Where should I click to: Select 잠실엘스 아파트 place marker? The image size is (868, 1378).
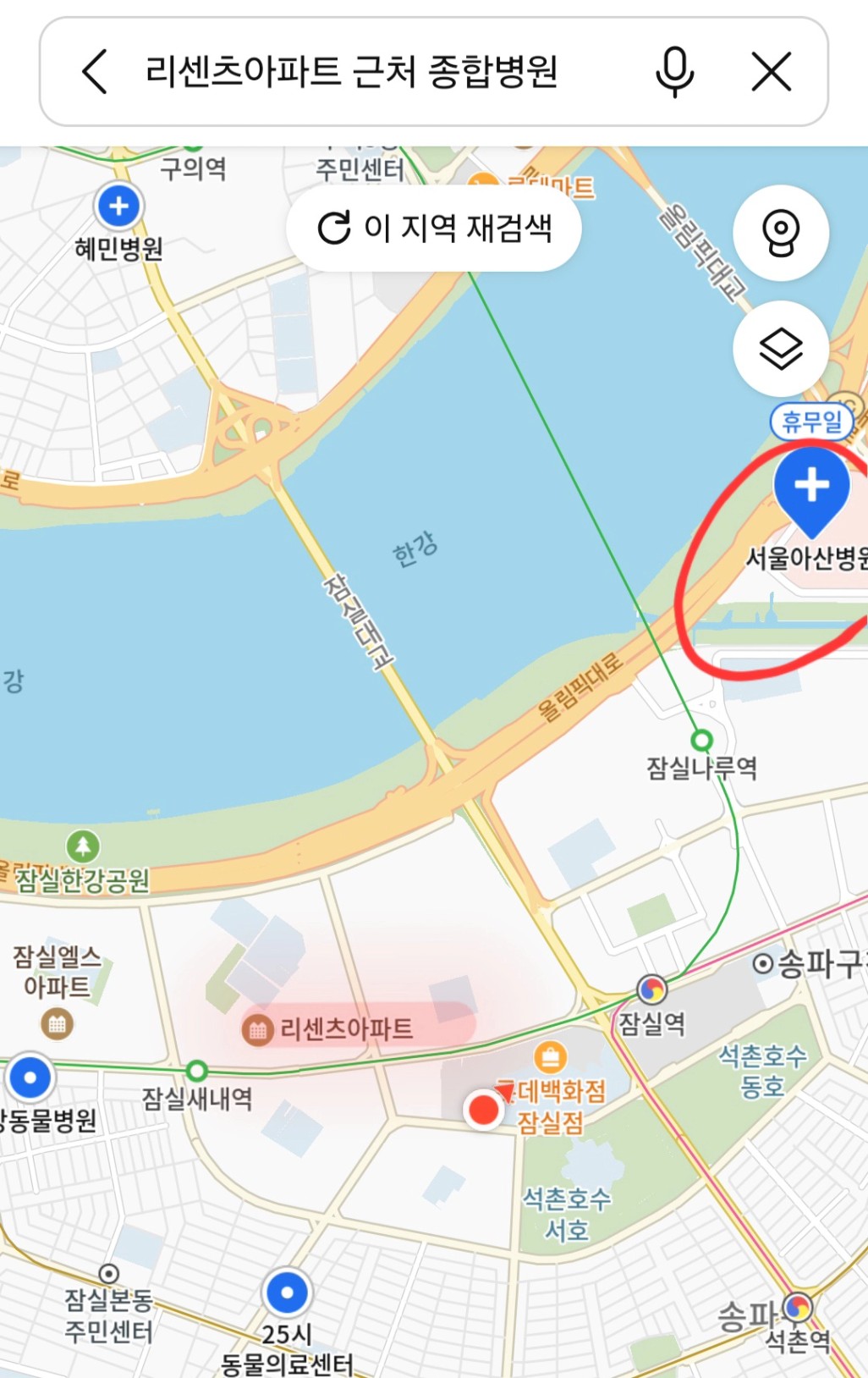point(58,1024)
